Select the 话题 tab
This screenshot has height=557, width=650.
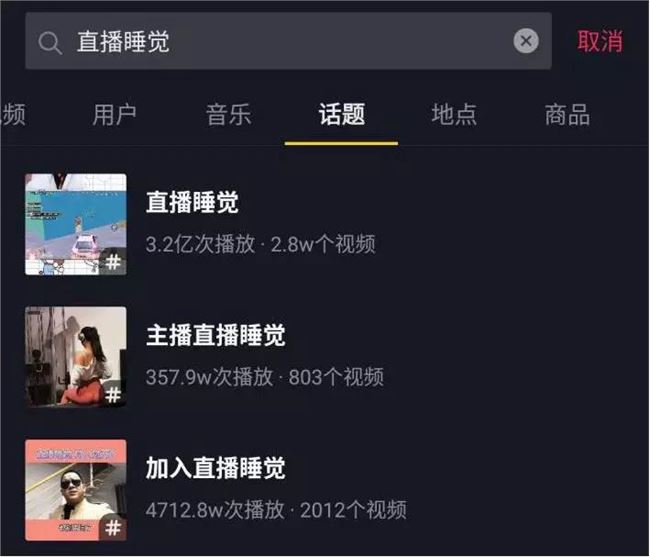341,114
